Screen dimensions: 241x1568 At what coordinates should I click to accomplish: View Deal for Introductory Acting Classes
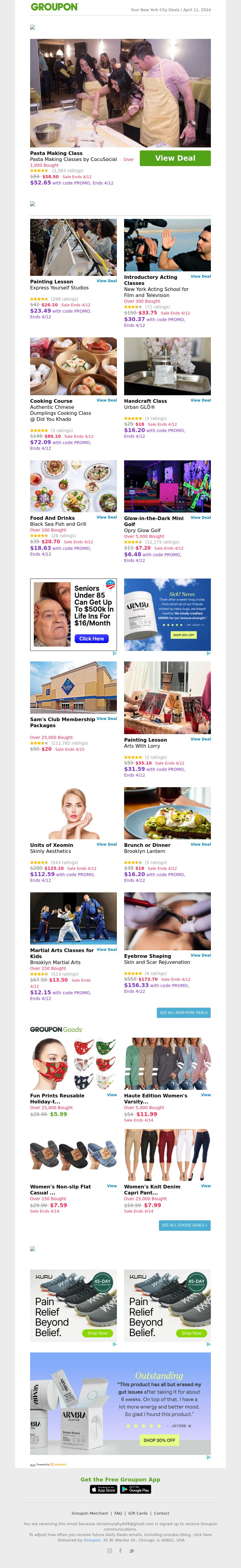(x=200, y=276)
